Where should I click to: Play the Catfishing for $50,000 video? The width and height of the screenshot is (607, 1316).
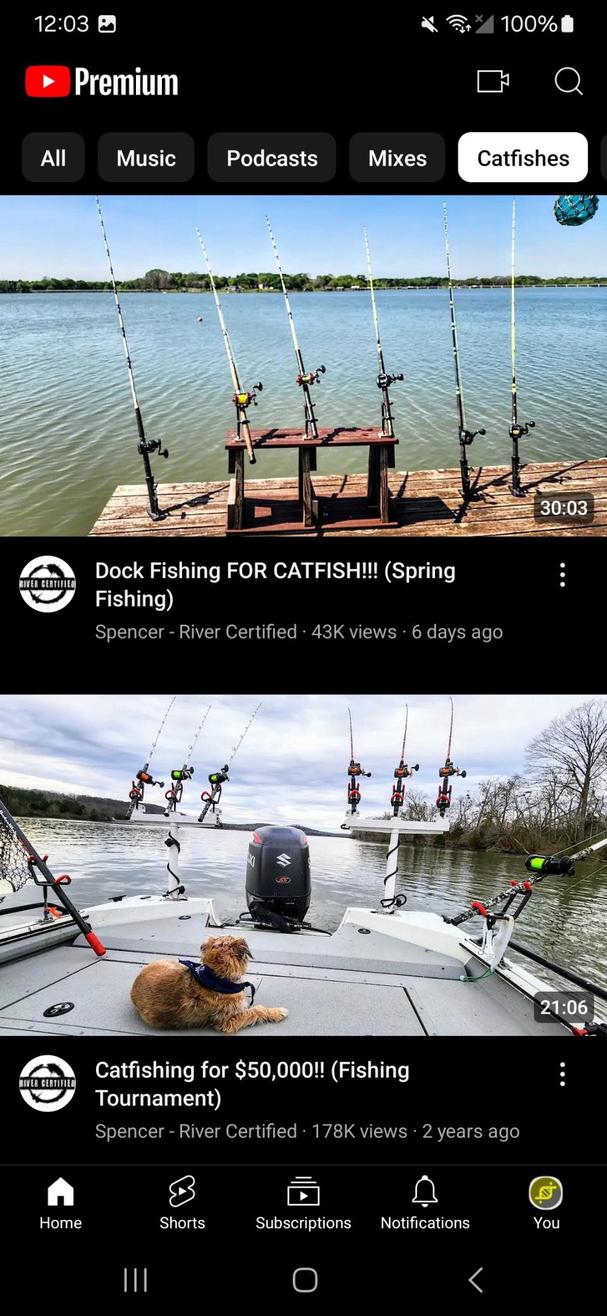pyautogui.click(x=303, y=865)
